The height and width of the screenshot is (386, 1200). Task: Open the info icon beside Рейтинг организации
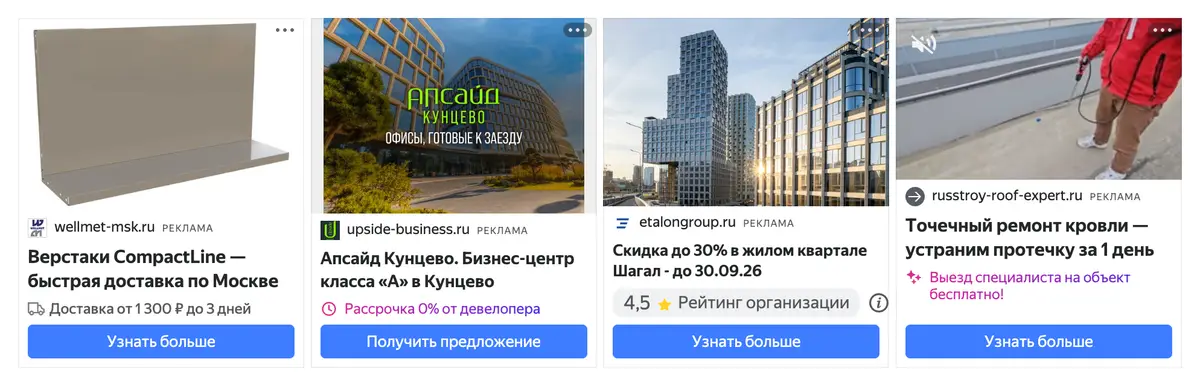tap(878, 303)
